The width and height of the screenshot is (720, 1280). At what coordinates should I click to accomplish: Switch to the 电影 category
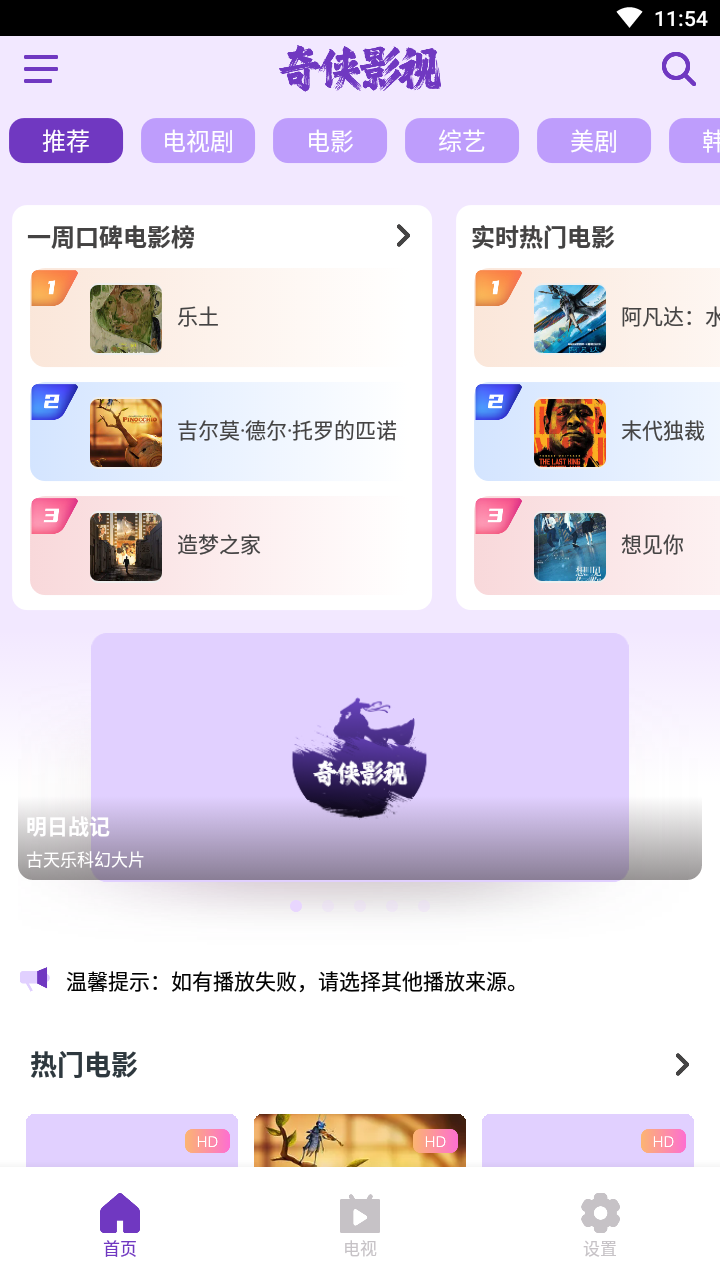click(x=330, y=141)
